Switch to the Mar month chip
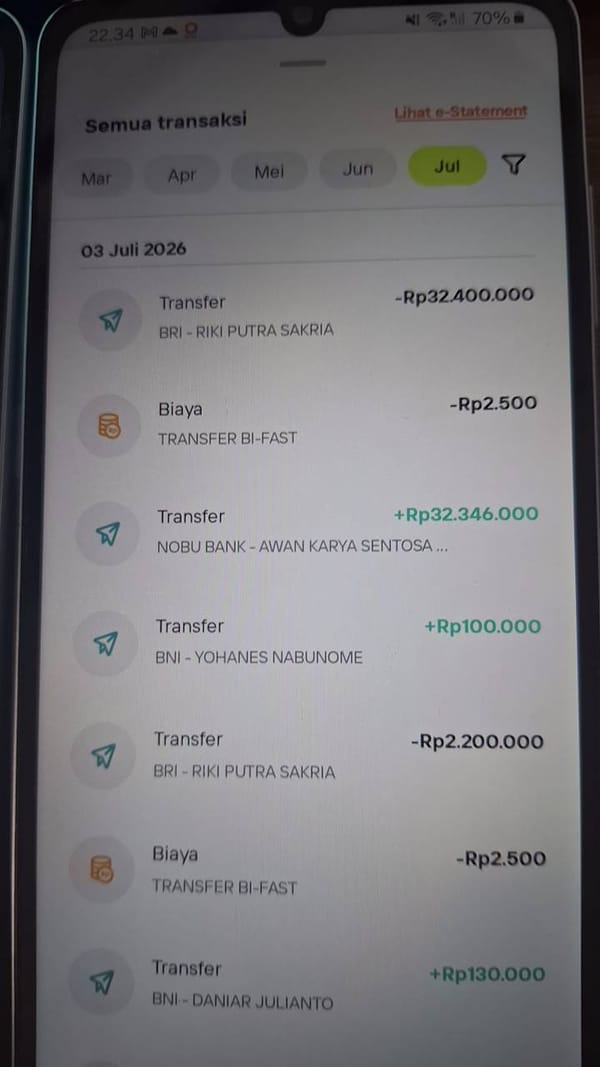The height and width of the screenshot is (1067, 600). [x=97, y=178]
